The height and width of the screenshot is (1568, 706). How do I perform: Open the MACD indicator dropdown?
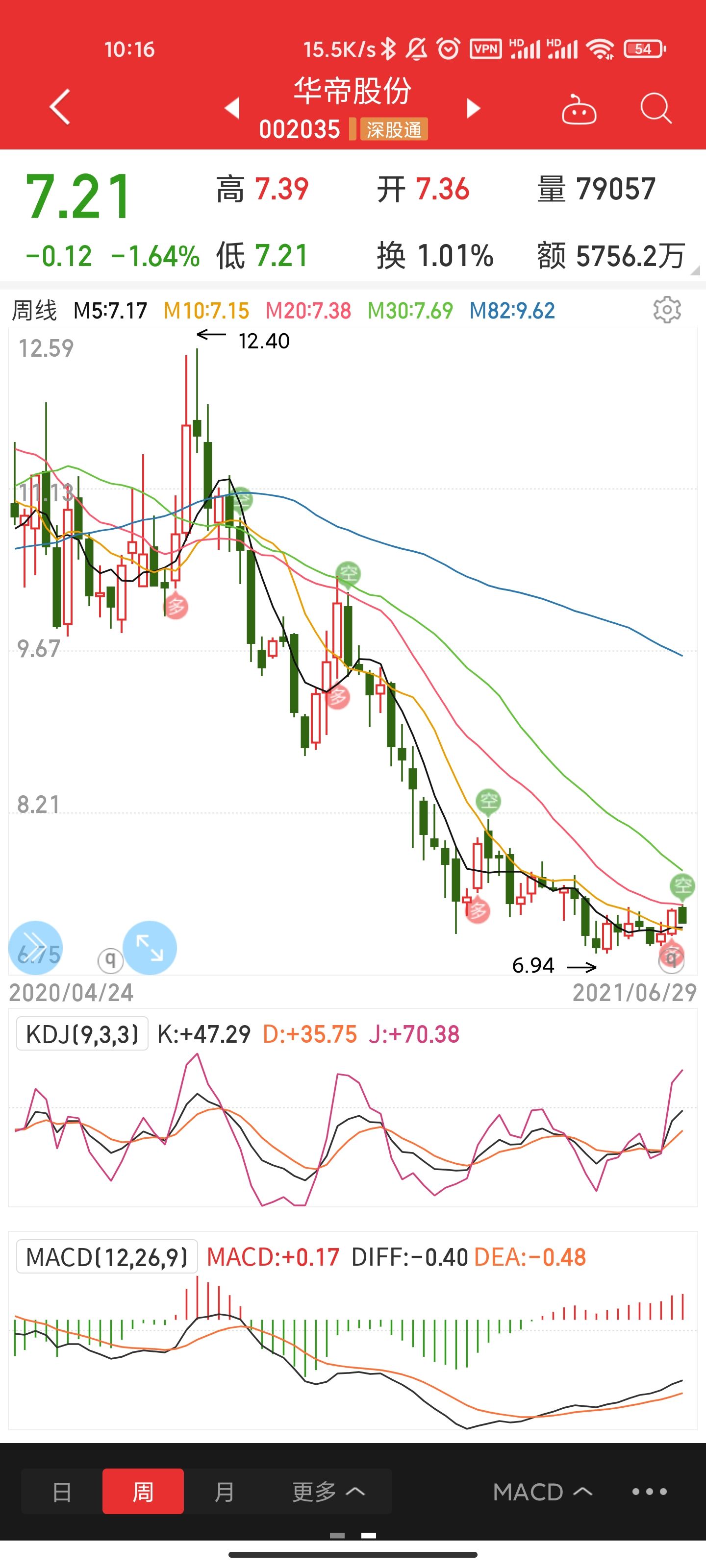point(542,1492)
